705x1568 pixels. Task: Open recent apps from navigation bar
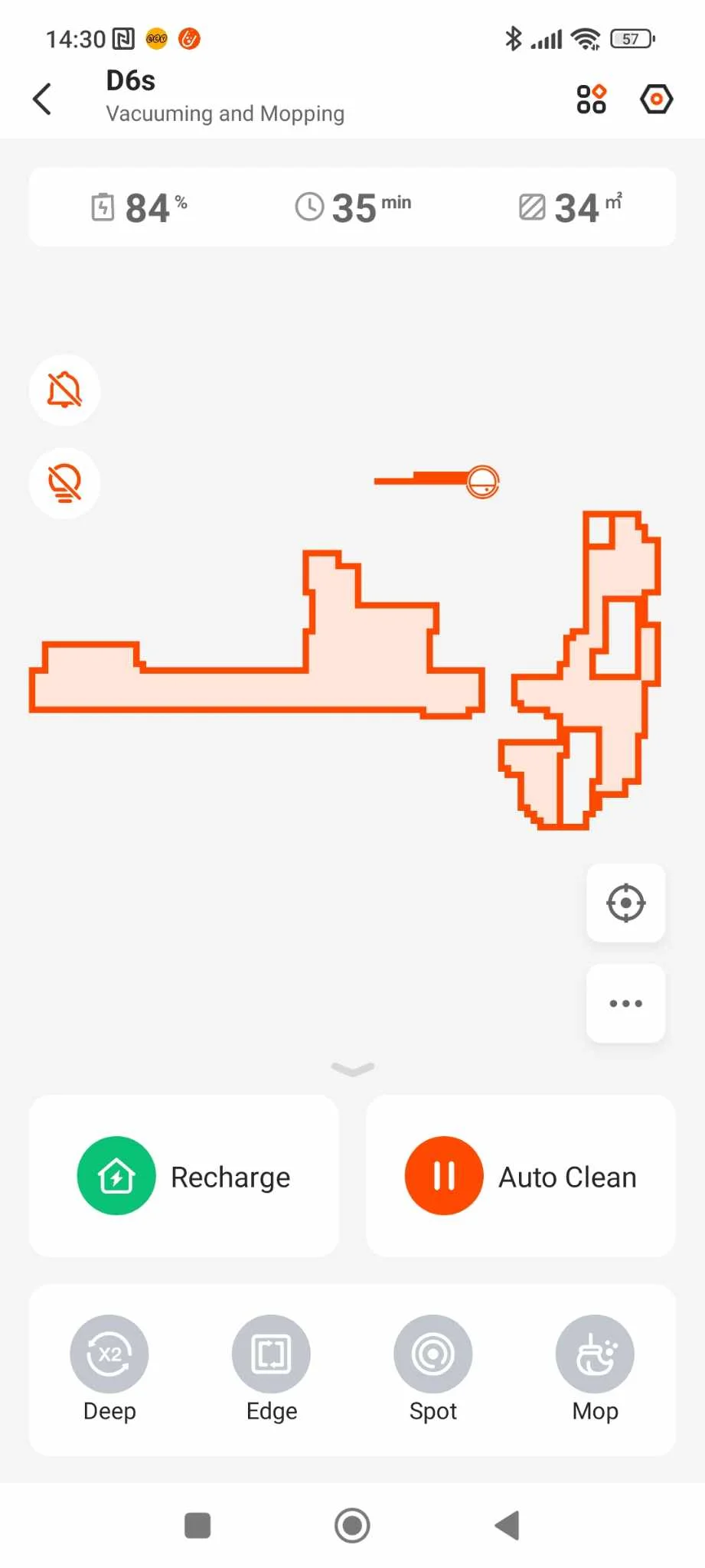pos(197,1525)
